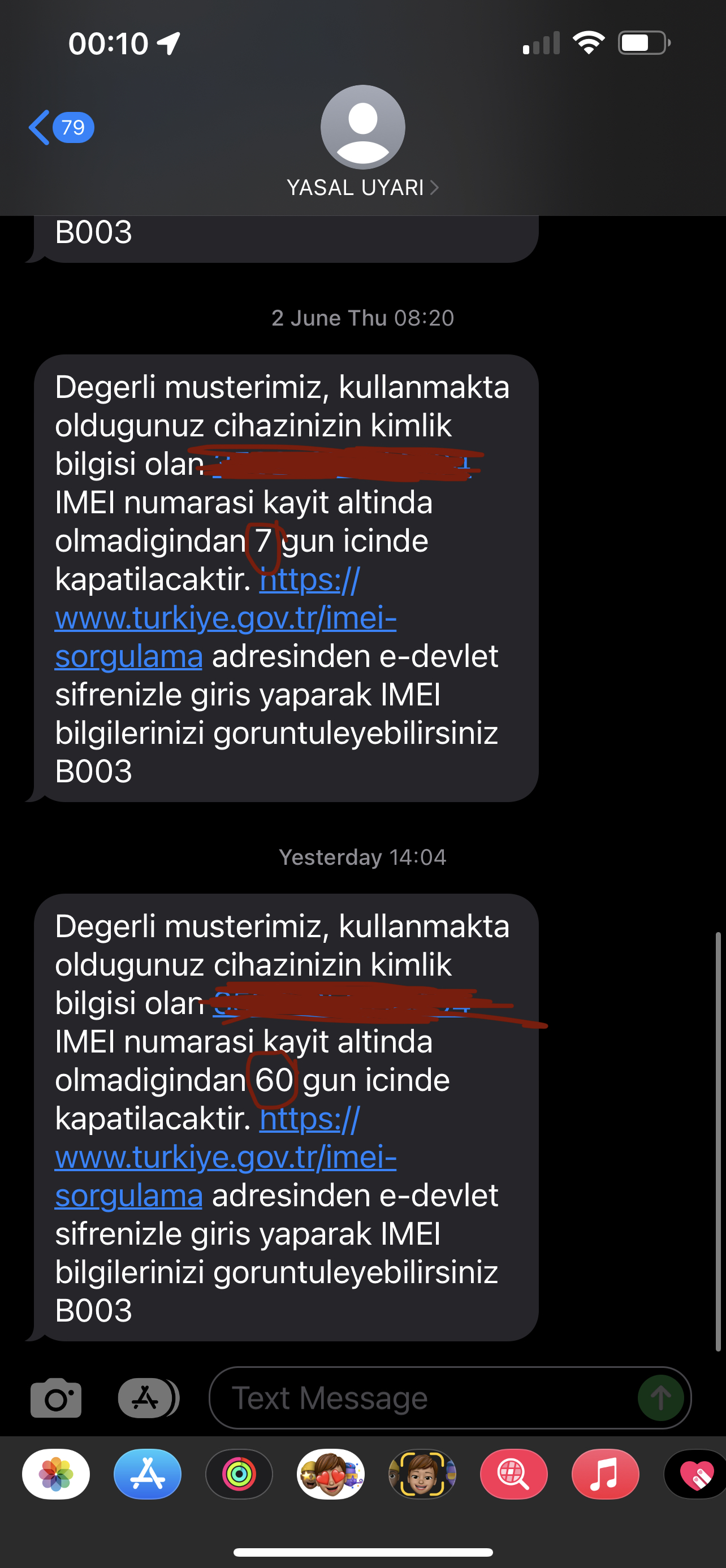Viewport: 726px width, 1568px height.
Task: Open Fitness activity rings in the app strip
Action: pyautogui.click(x=239, y=1474)
